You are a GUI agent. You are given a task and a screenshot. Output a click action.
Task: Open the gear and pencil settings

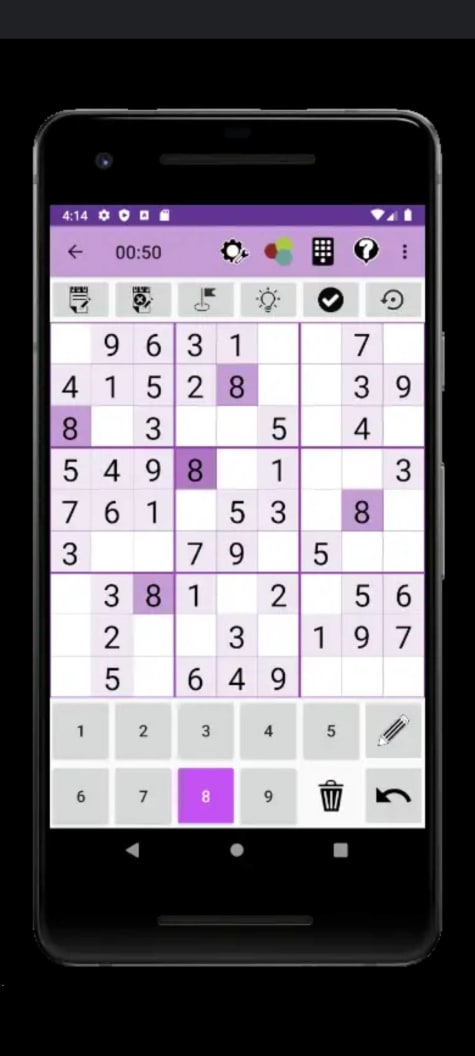click(x=234, y=252)
